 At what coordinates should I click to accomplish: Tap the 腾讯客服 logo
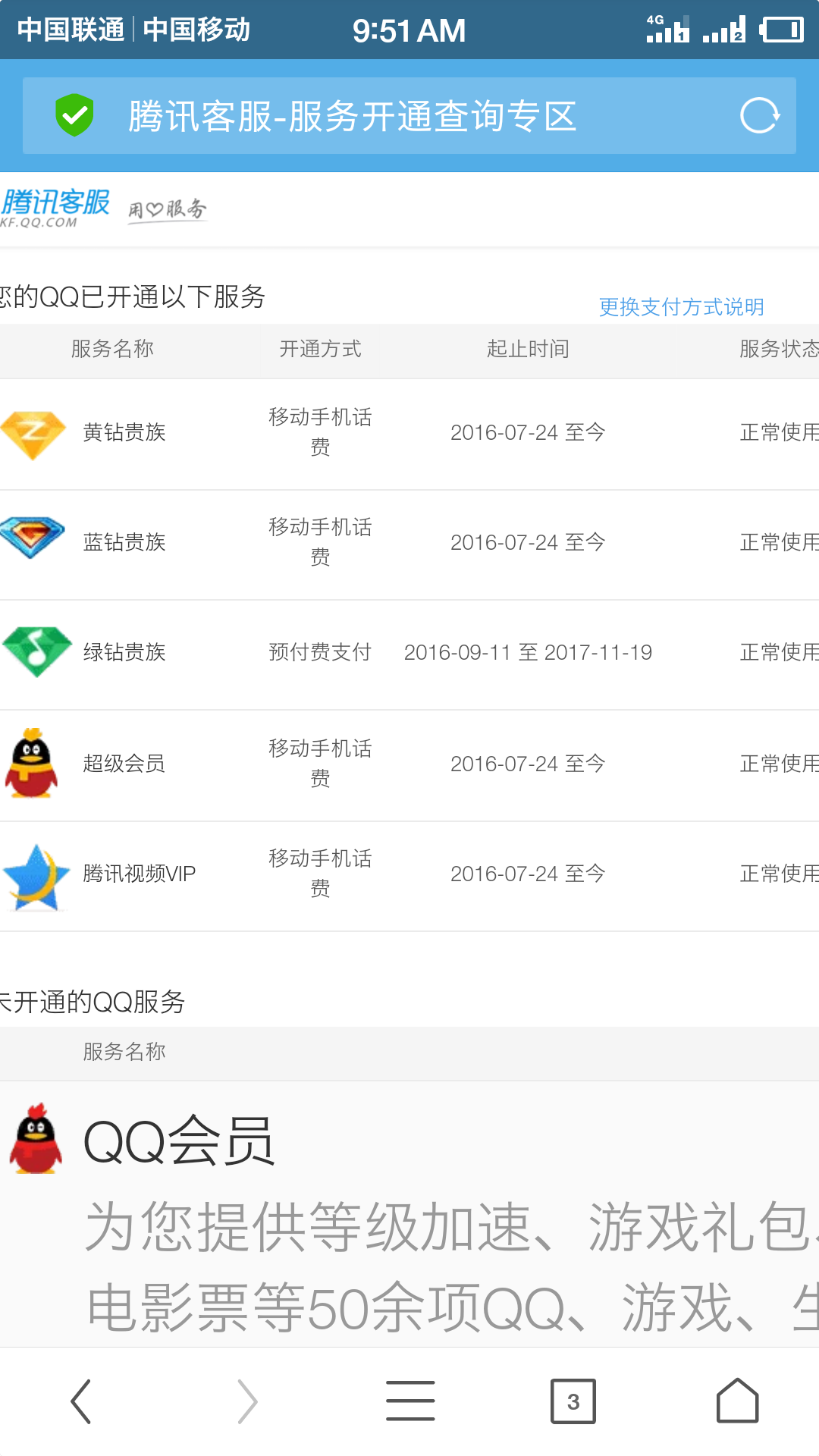55,208
